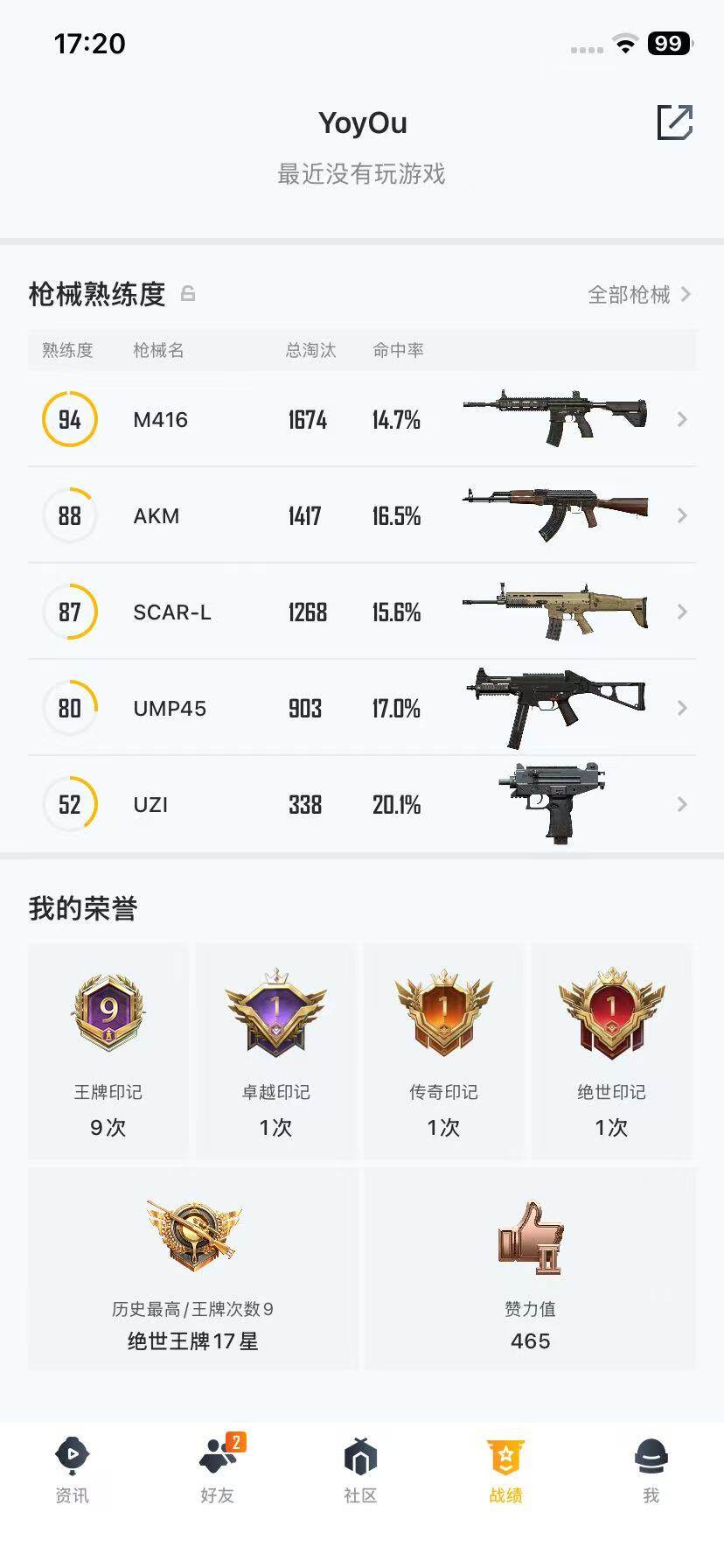
Task: Open the share icon at top right
Action: 674,123
